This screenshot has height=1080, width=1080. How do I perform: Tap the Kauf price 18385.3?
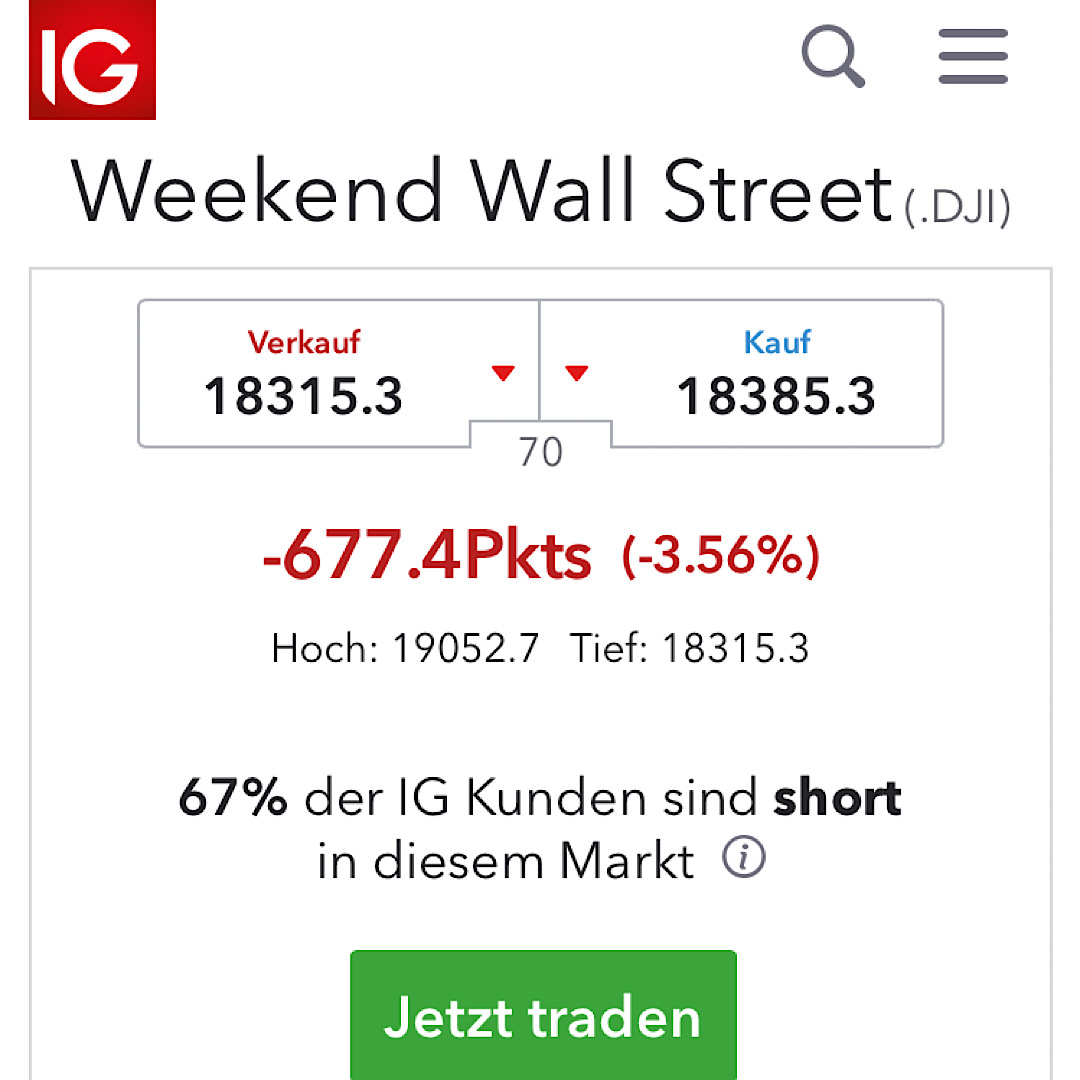[x=776, y=397]
